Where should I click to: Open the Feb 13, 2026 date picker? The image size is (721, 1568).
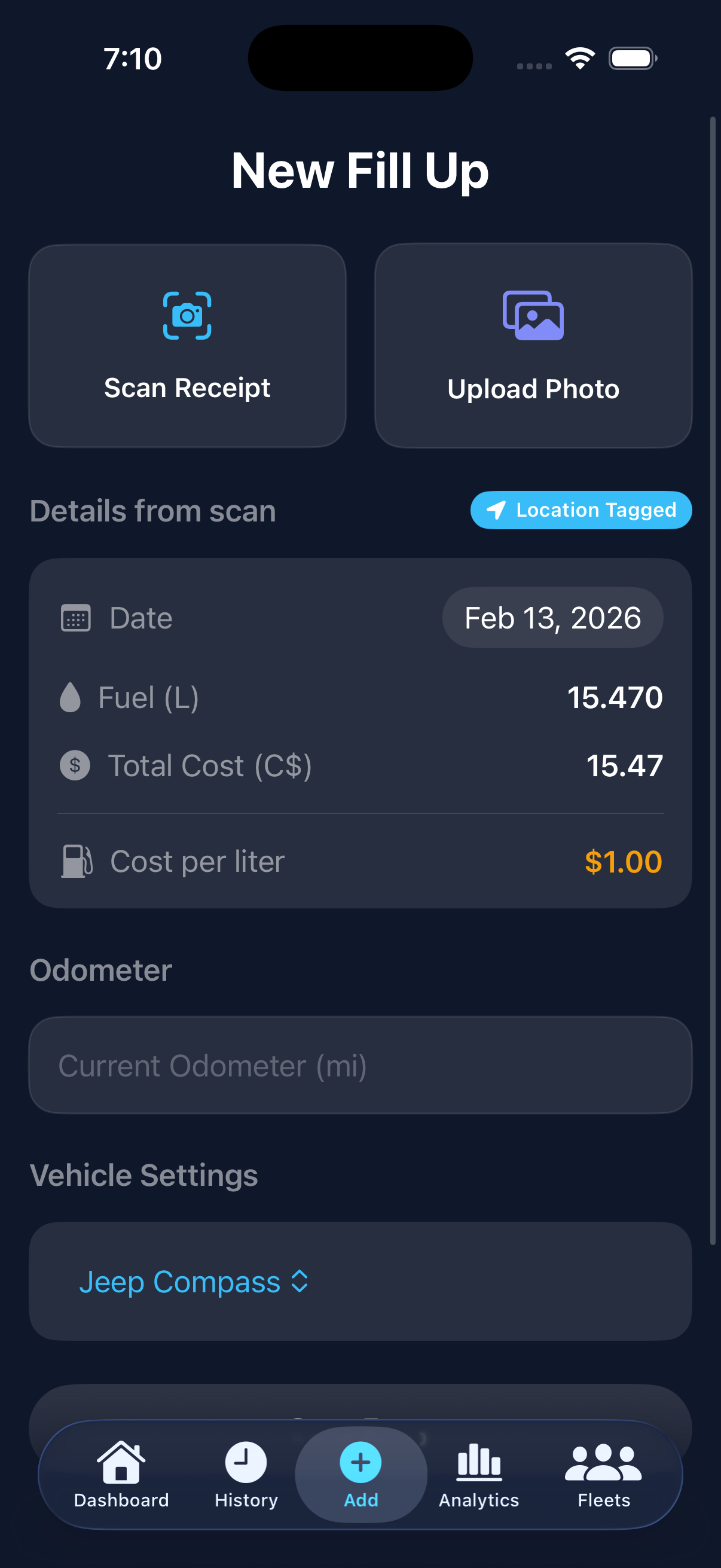(552, 617)
